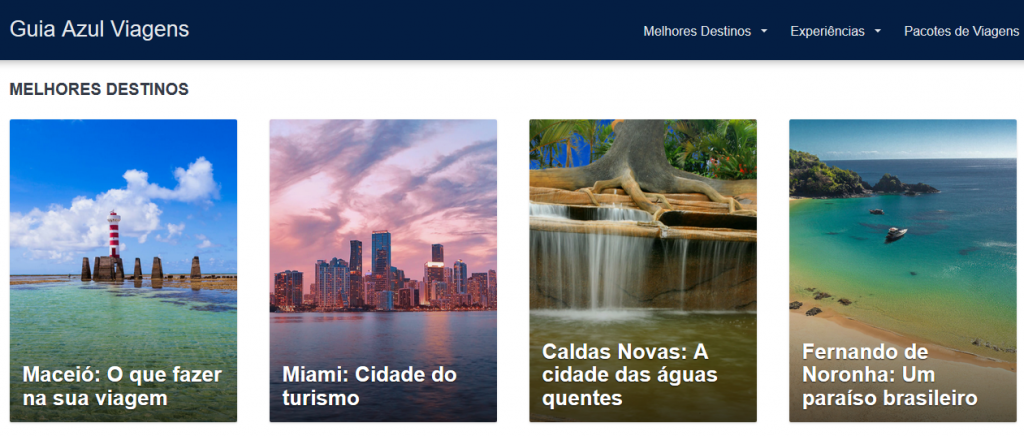Open the Fernando de Noronha article card

click(903, 271)
